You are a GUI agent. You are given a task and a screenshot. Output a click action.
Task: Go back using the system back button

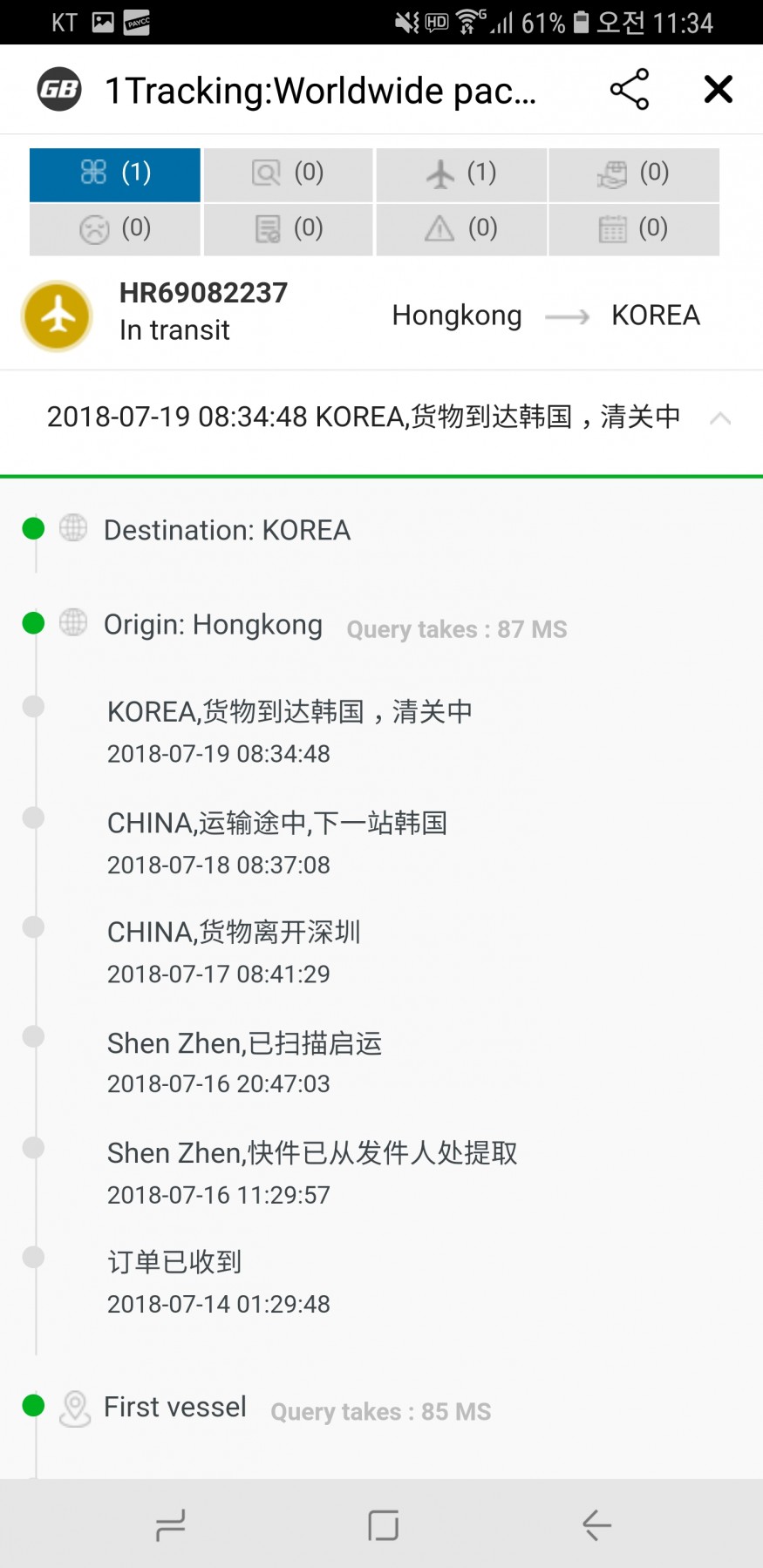tap(596, 1524)
